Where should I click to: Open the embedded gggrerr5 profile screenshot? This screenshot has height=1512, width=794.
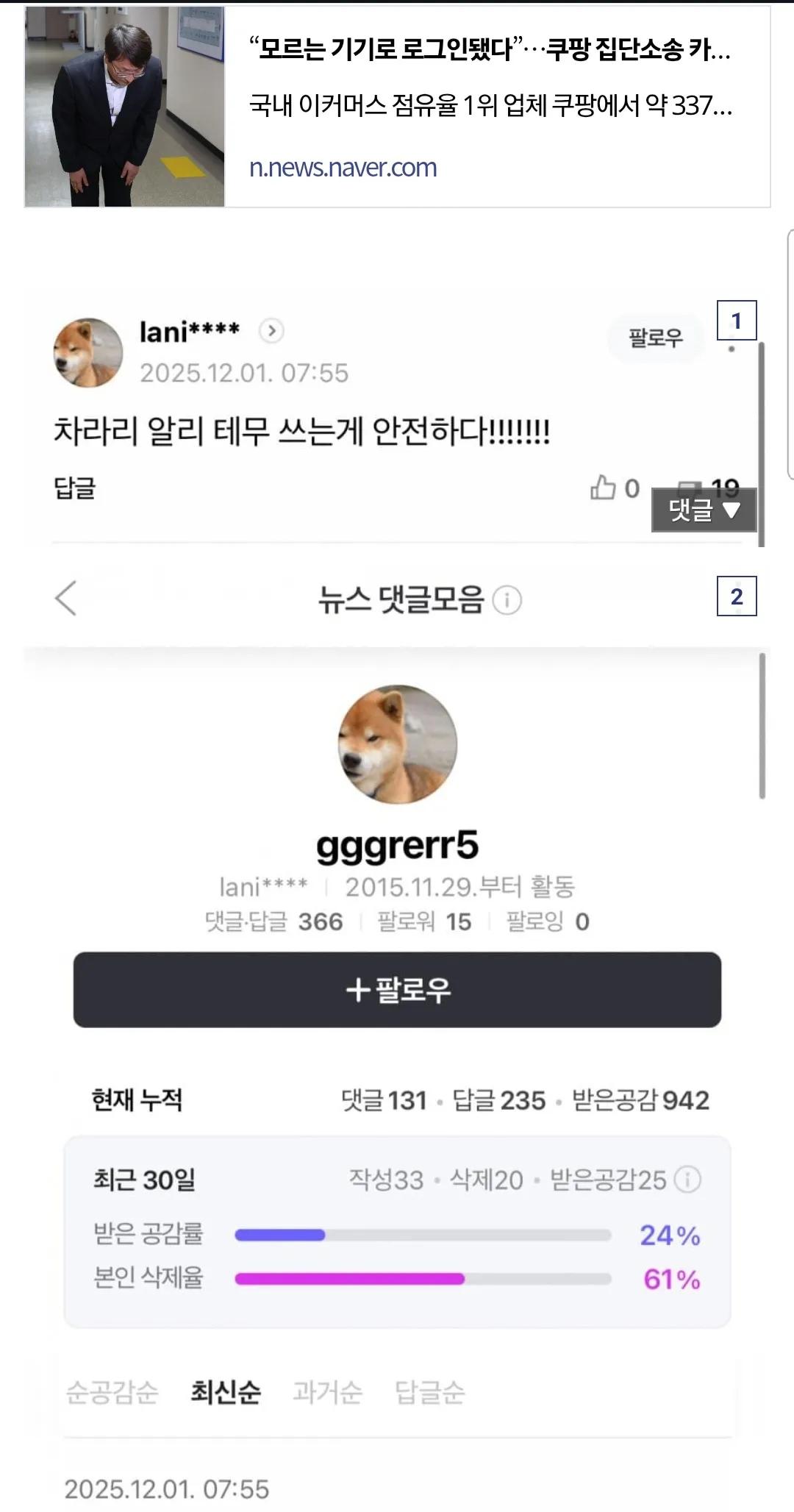tap(397, 1030)
